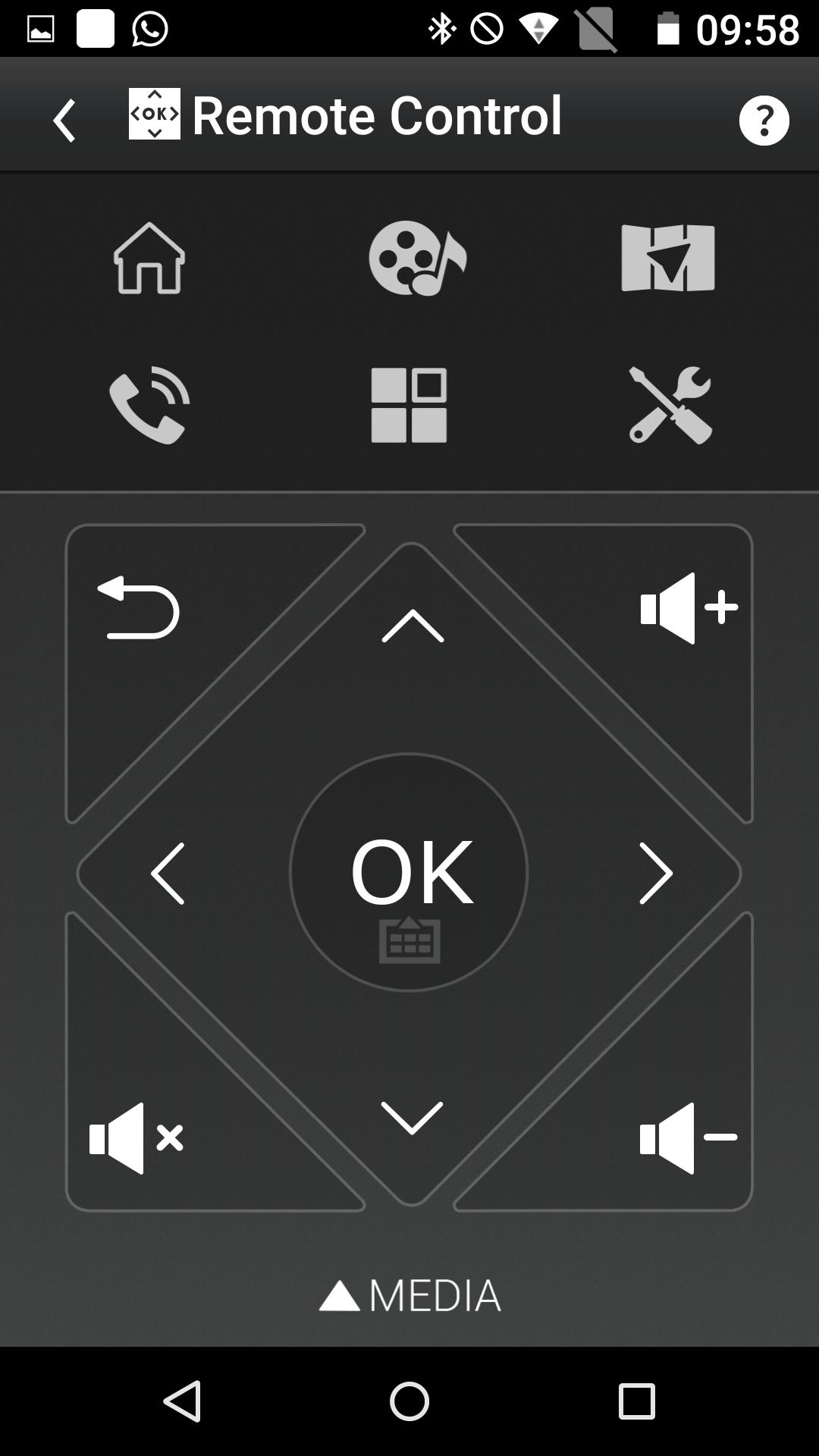The height and width of the screenshot is (1456, 819).
Task: Tap the system home button
Action: point(409,1401)
